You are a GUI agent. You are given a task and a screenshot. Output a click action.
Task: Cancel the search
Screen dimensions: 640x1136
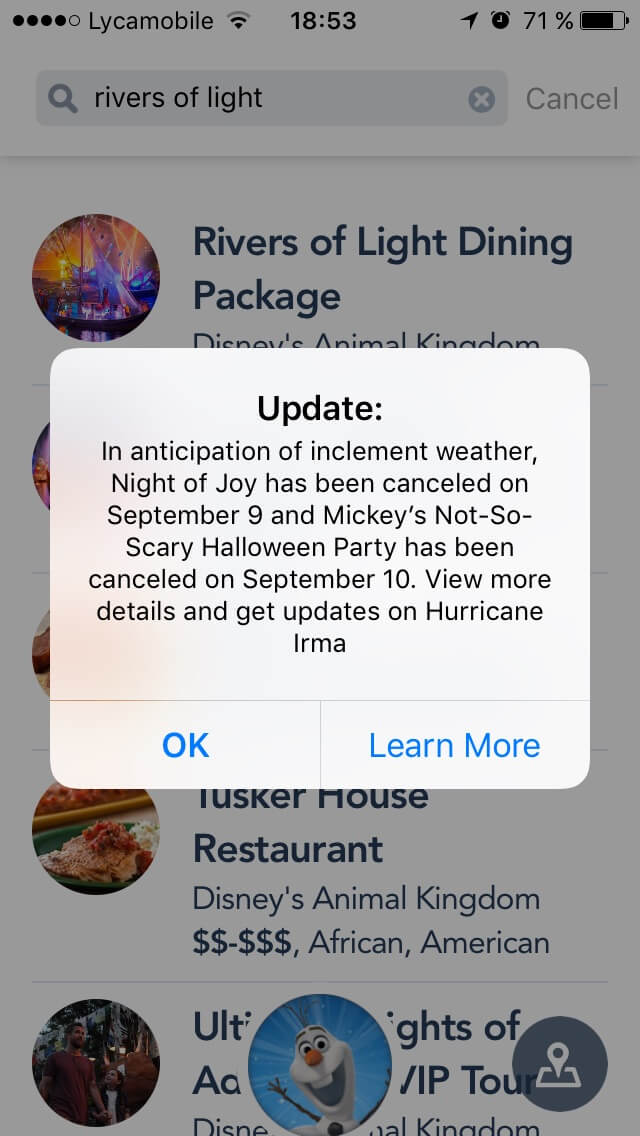(572, 99)
